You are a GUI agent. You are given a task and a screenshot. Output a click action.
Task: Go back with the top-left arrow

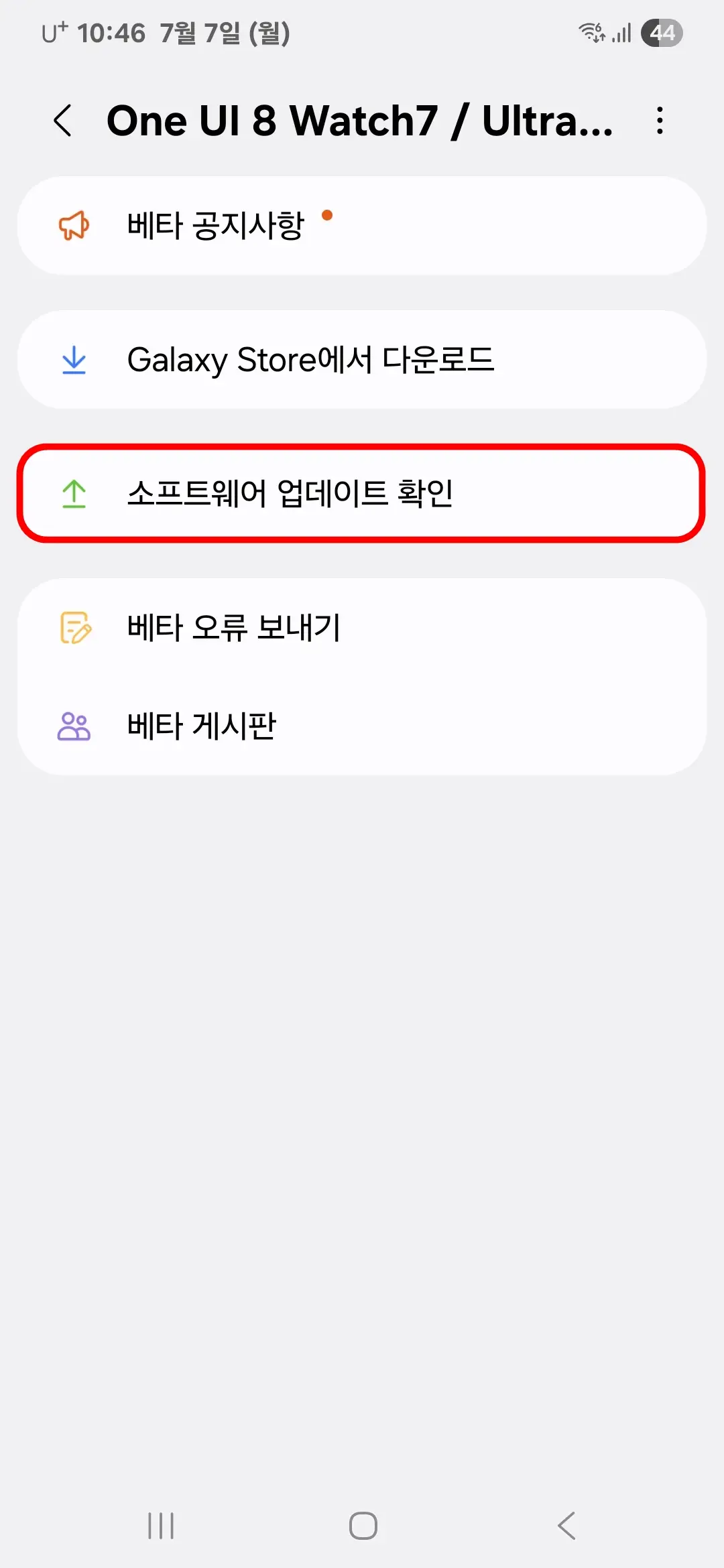[x=64, y=121]
